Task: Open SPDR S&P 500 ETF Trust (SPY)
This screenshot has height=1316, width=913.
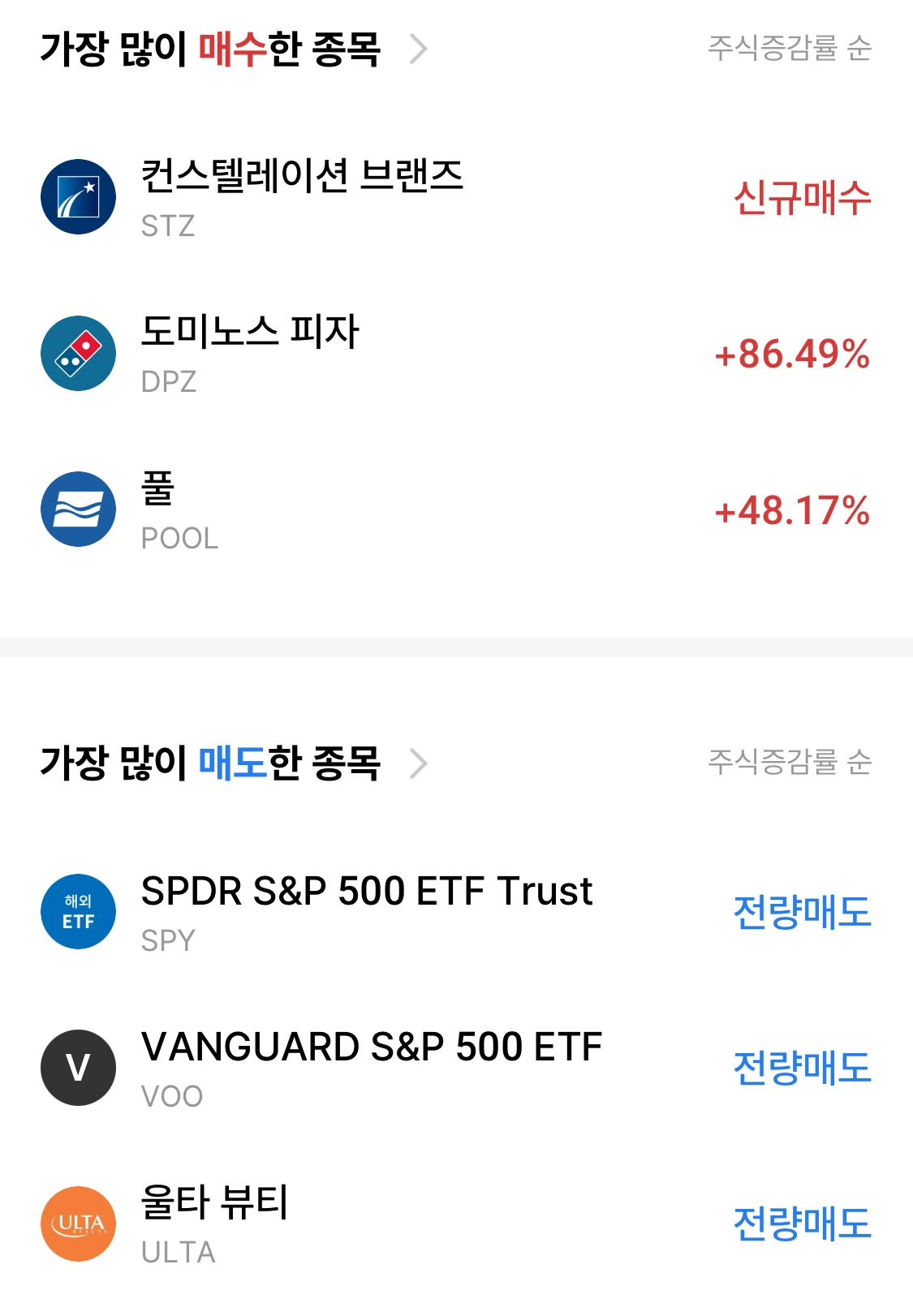Action: [366, 911]
